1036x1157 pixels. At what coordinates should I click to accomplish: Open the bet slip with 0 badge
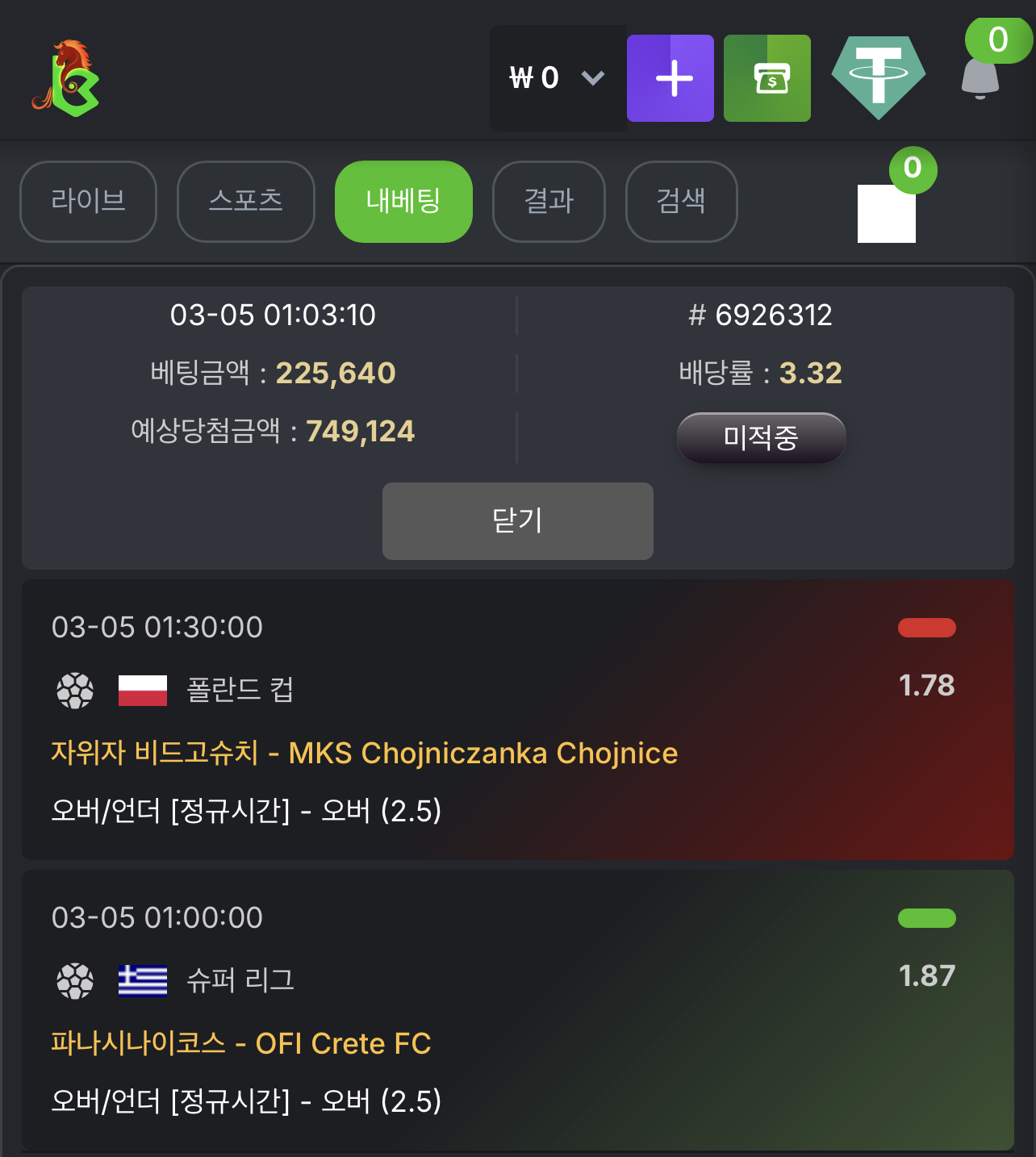[x=887, y=214]
